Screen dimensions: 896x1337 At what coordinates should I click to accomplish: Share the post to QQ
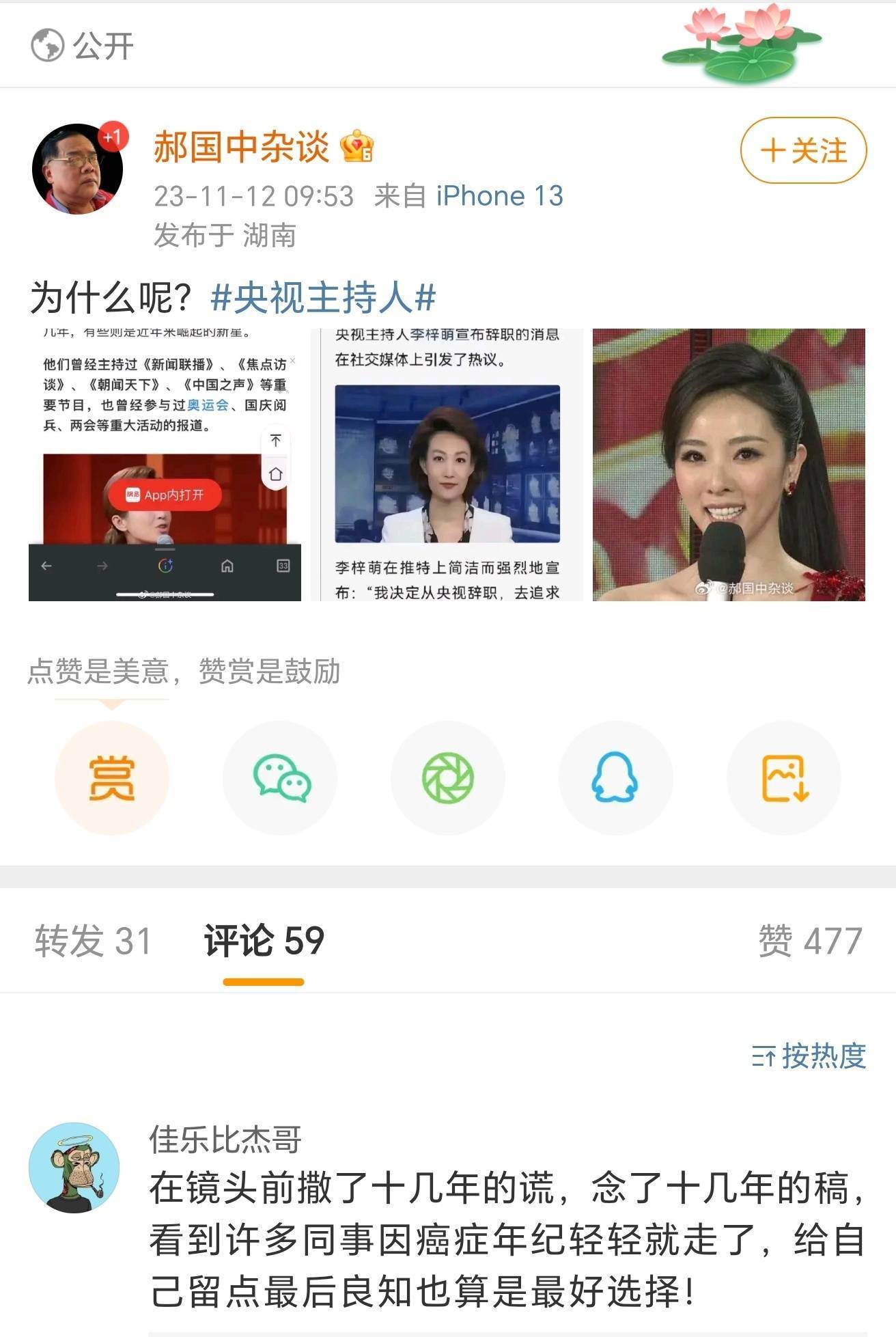tap(615, 778)
